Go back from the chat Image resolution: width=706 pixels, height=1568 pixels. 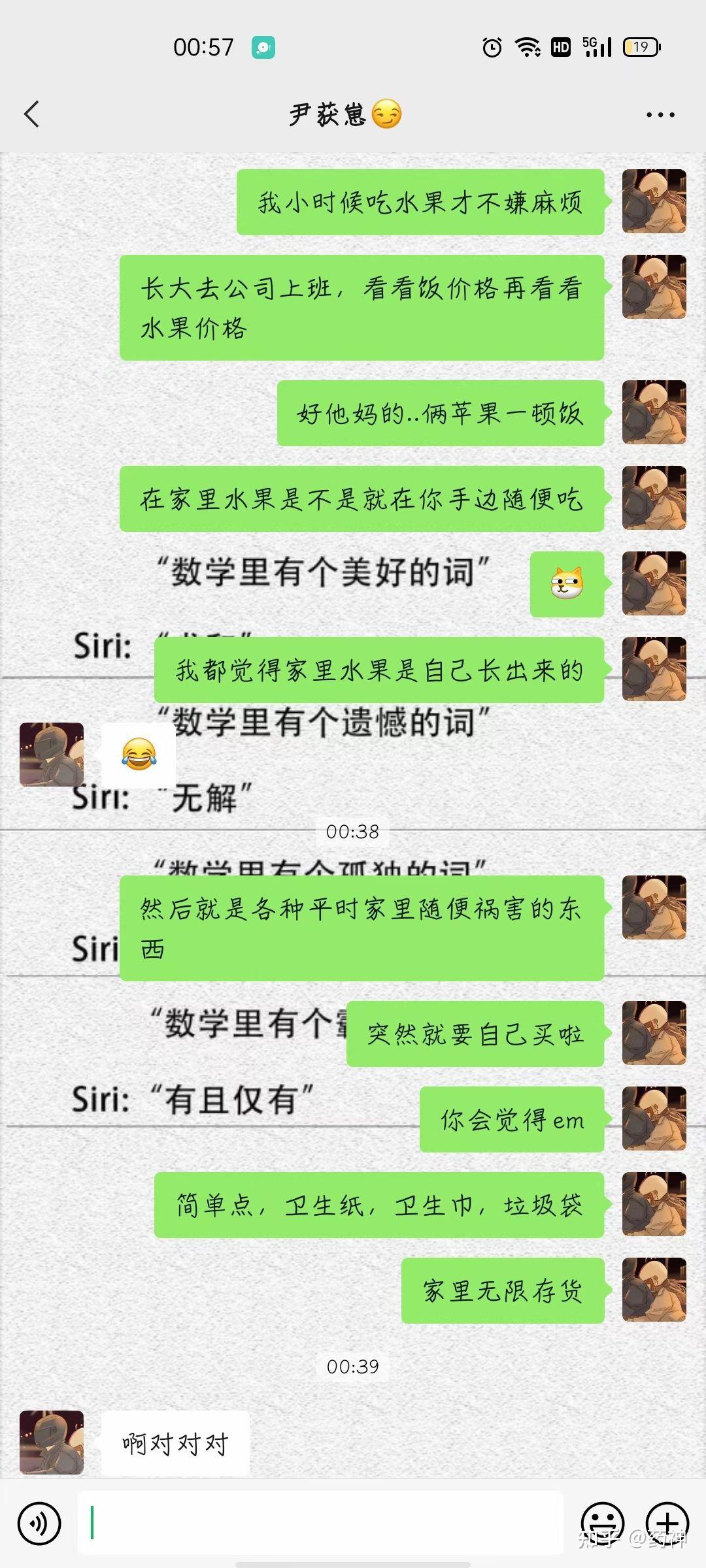pyautogui.click(x=31, y=114)
